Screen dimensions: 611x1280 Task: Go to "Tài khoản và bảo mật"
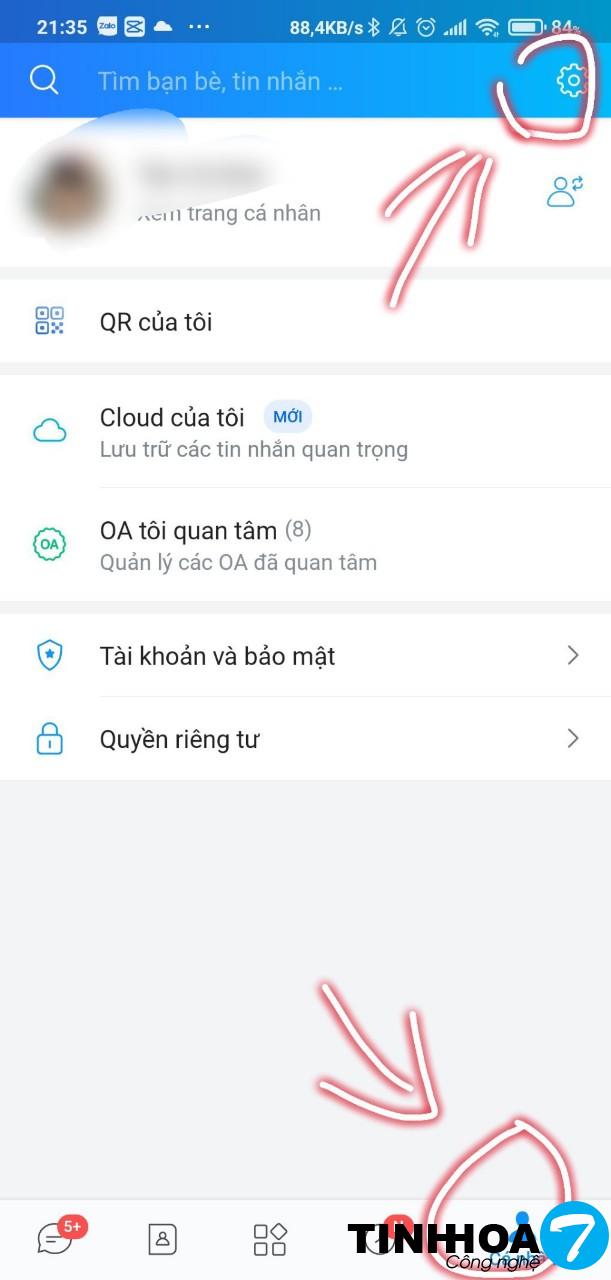click(305, 656)
